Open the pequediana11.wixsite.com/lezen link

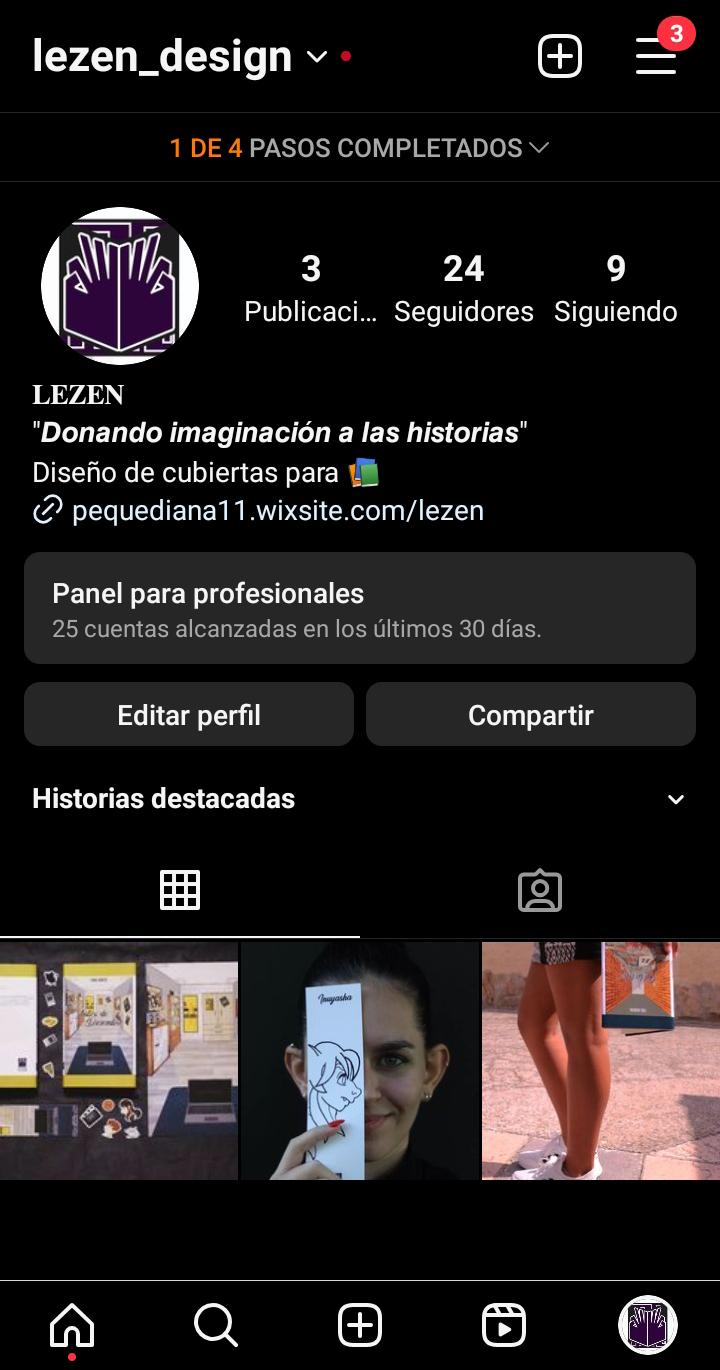[277, 511]
